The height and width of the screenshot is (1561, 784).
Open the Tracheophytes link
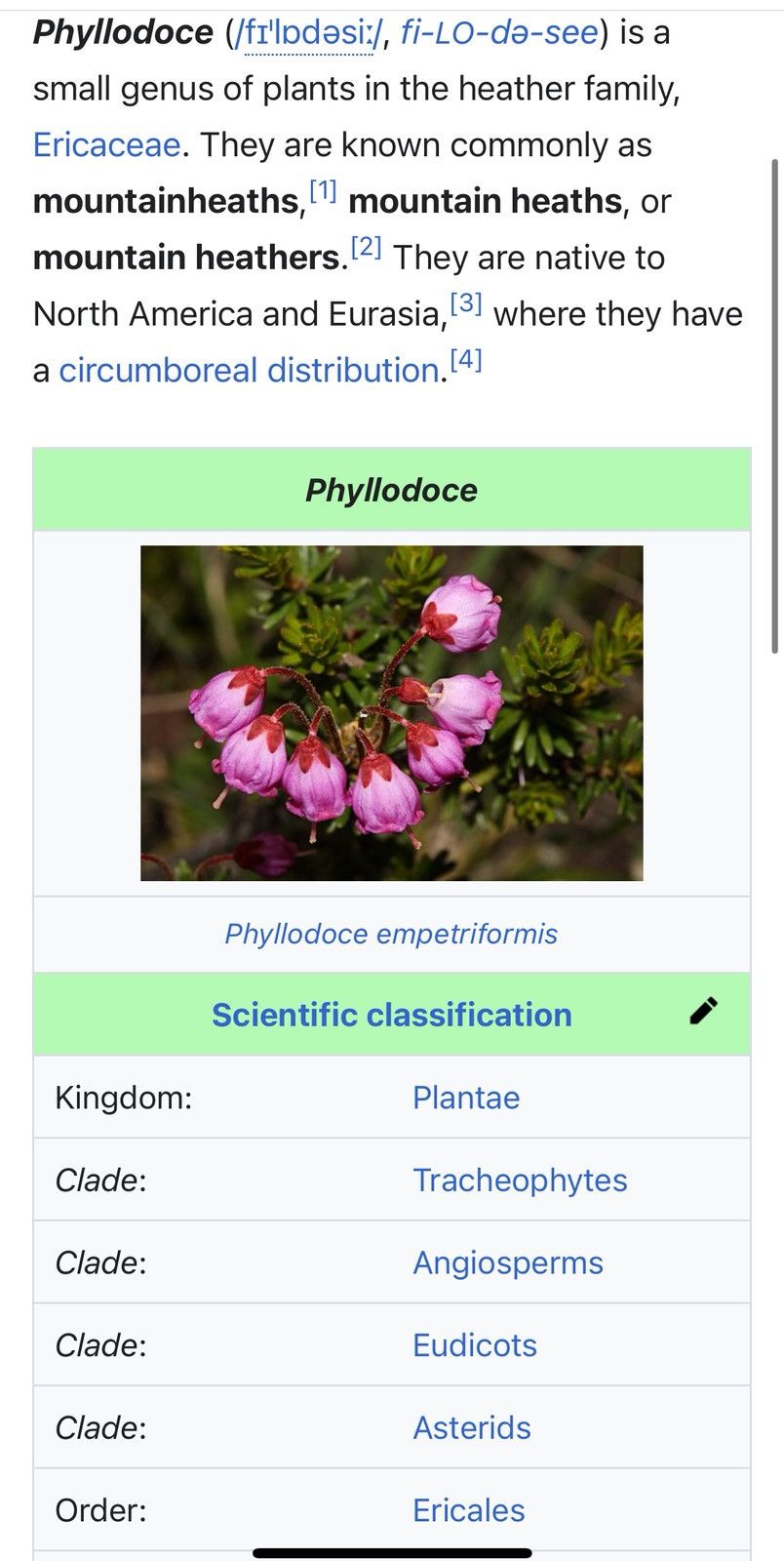click(520, 1181)
